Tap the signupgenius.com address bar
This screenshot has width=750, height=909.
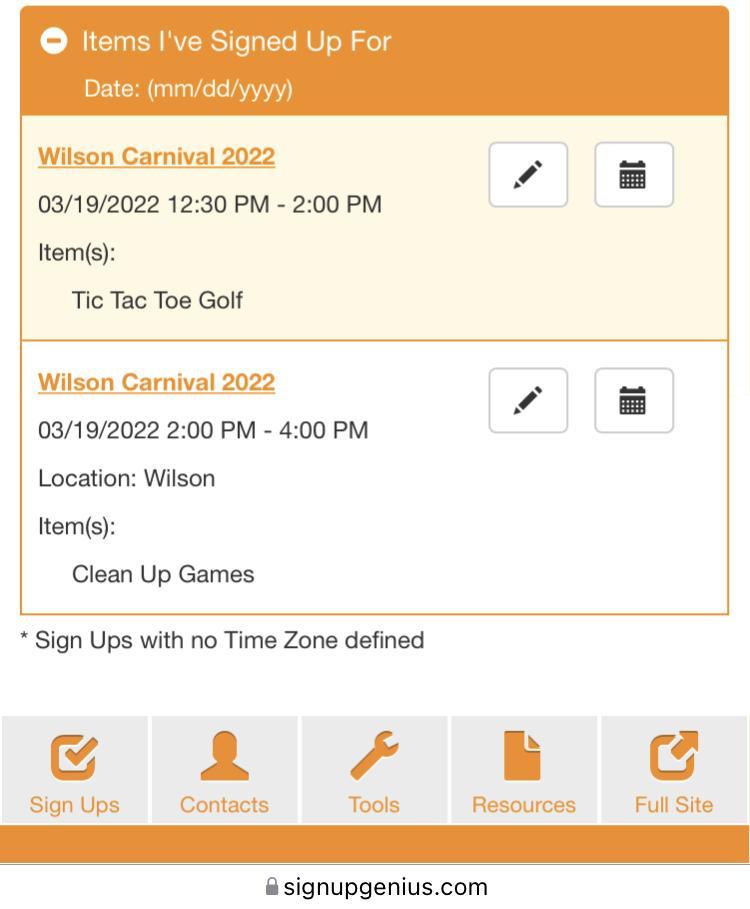pyautogui.click(x=376, y=887)
